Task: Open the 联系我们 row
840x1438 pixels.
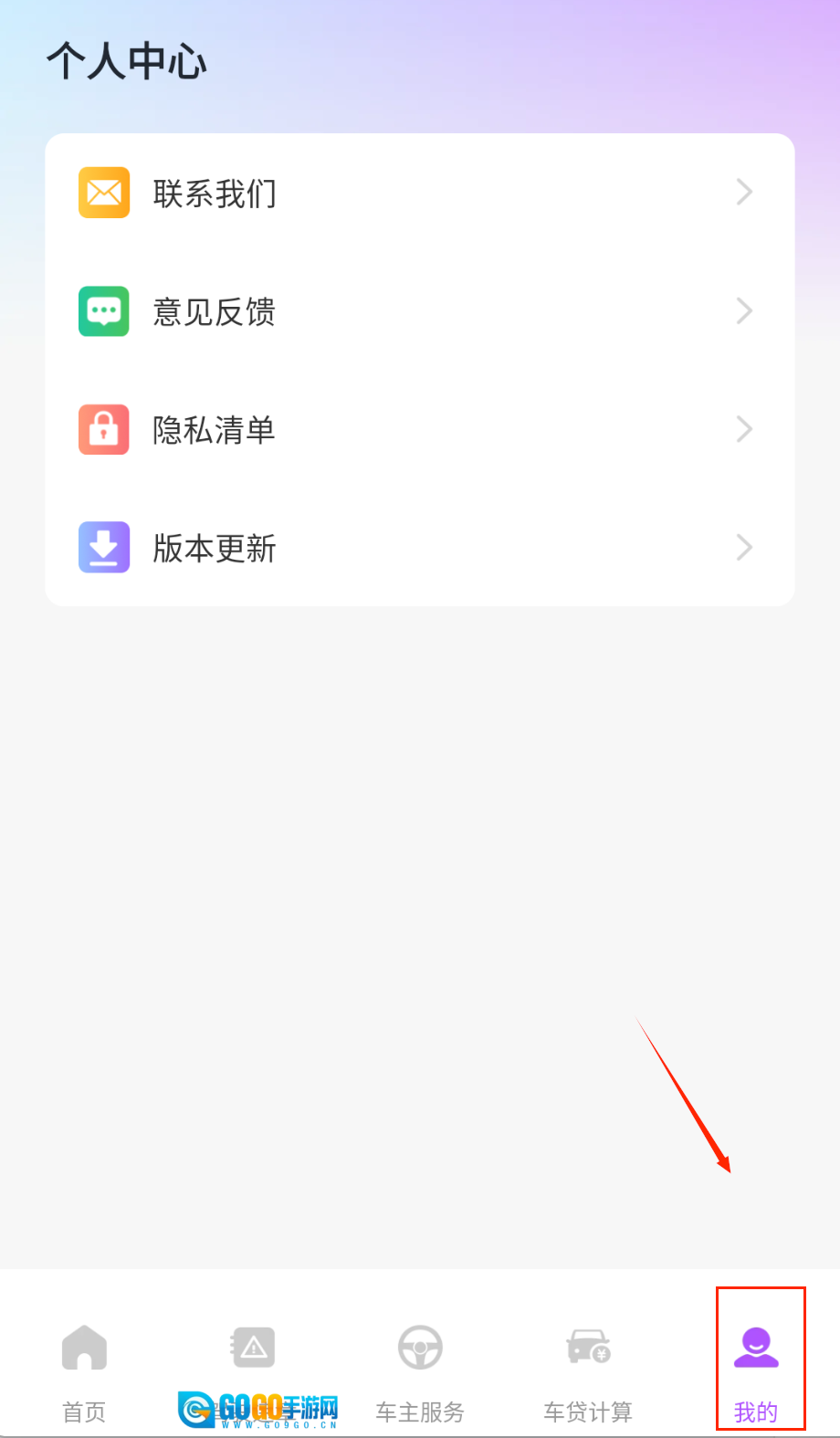Action: pos(419,194)
